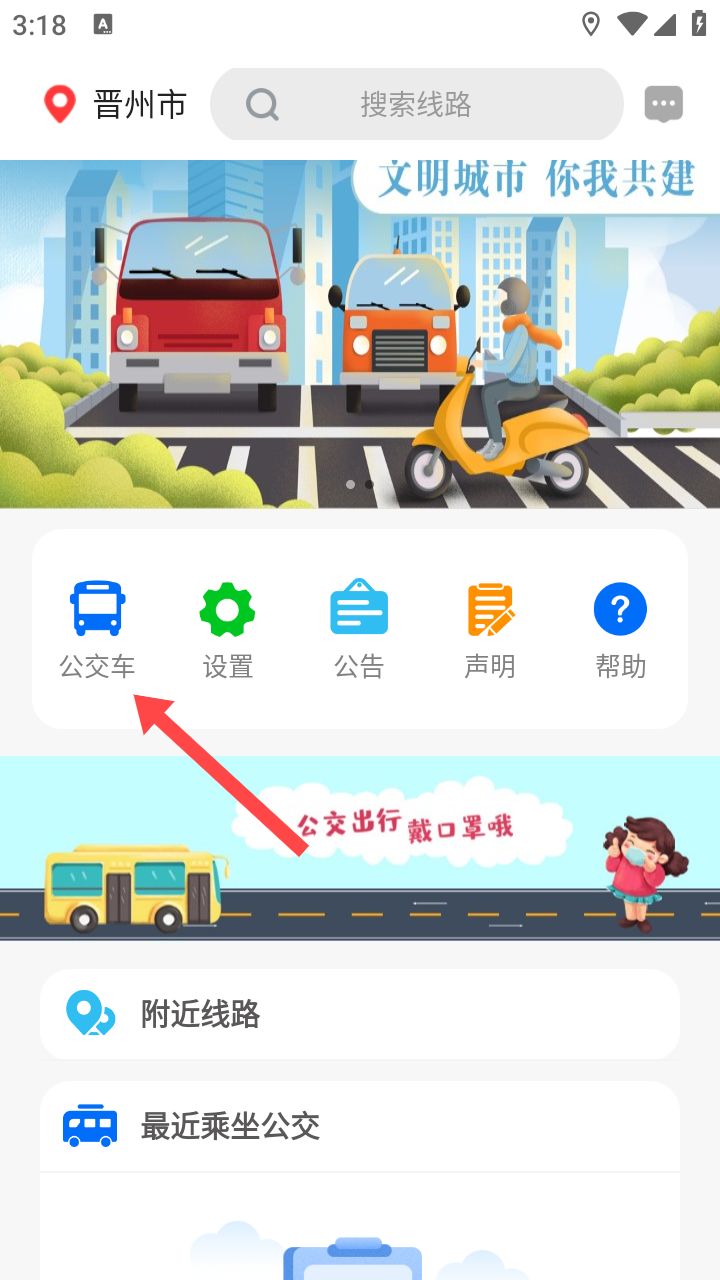The image size is (720, 1280).
Task: Open the 声明 statement page
Action: point(490,630)
